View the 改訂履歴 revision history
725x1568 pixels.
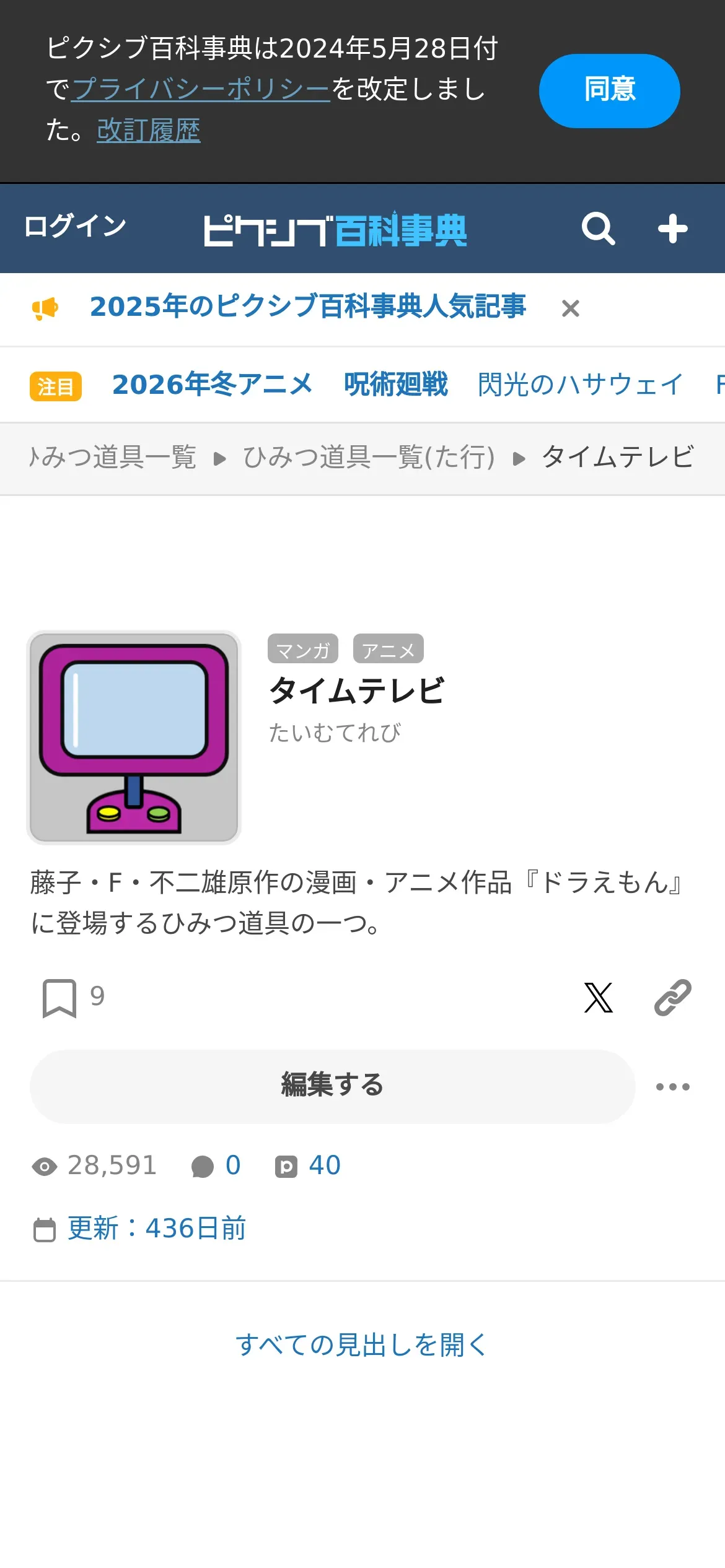149,130
